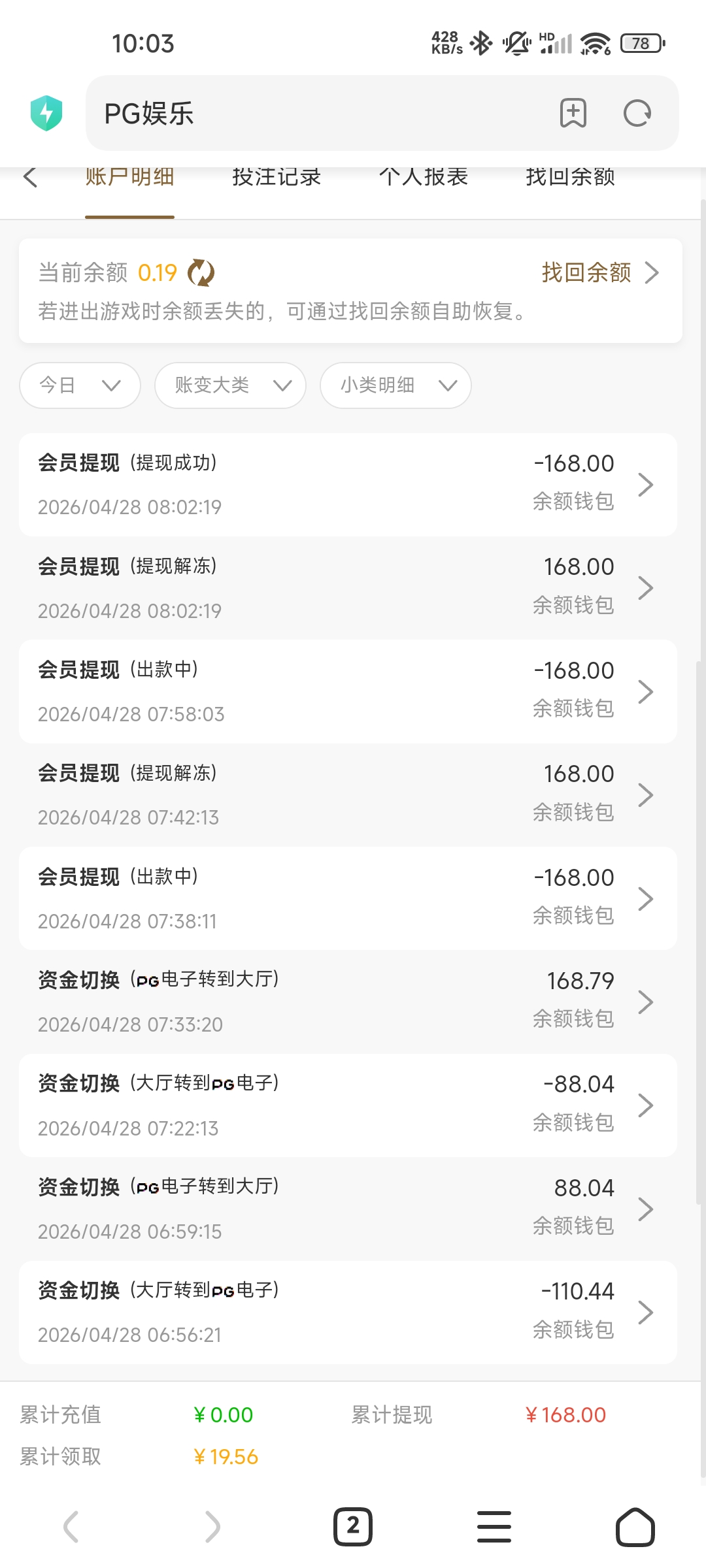Tap the PG娱乐 address bar
Screen dimensions: 706x1568
tap(314, 113)
